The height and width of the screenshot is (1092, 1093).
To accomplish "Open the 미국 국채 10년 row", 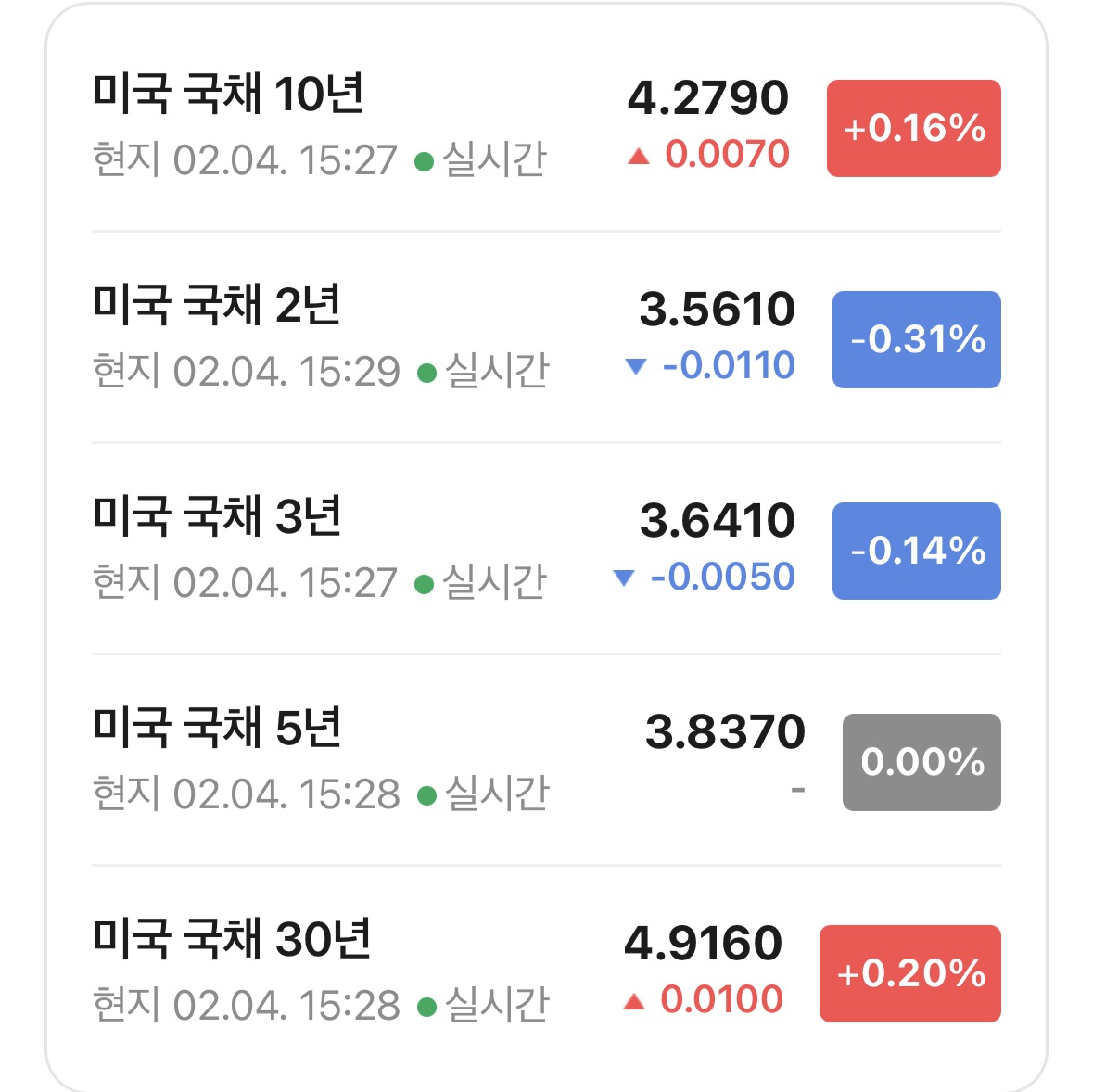I will click(x=547, y=127).
